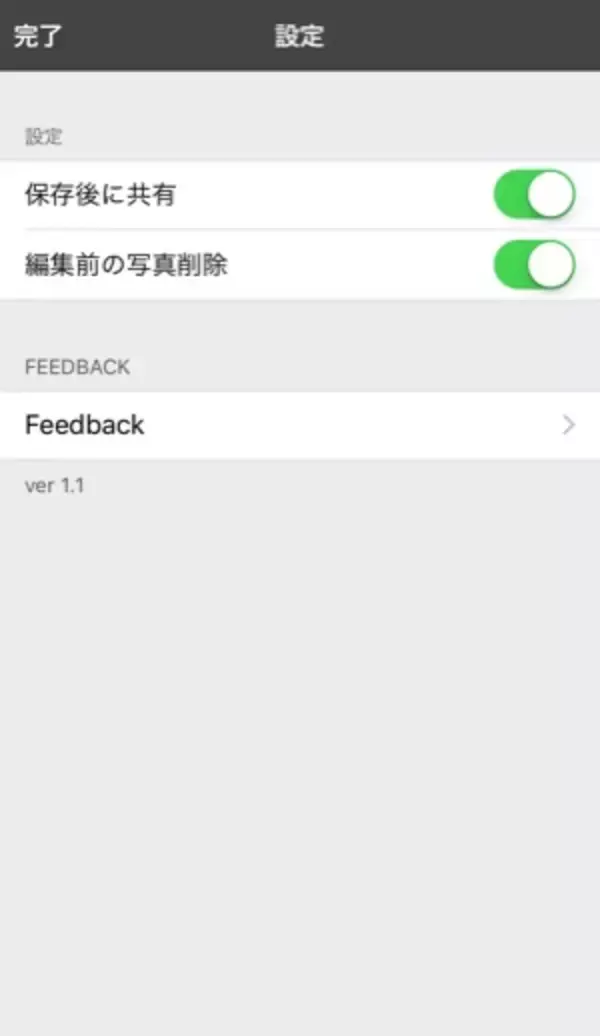Open the Feedback row
Viewport: 600px width, 1036px height.
click(x=300, y=425)
